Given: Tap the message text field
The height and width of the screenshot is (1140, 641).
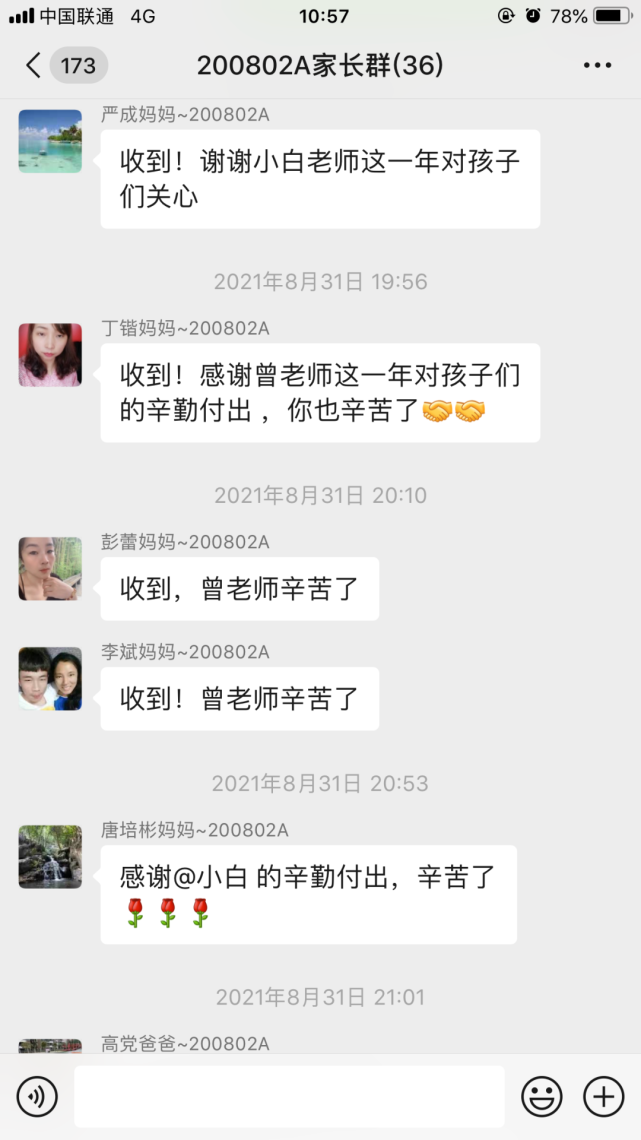Looking at the screenshot, I should (289, 1097).
